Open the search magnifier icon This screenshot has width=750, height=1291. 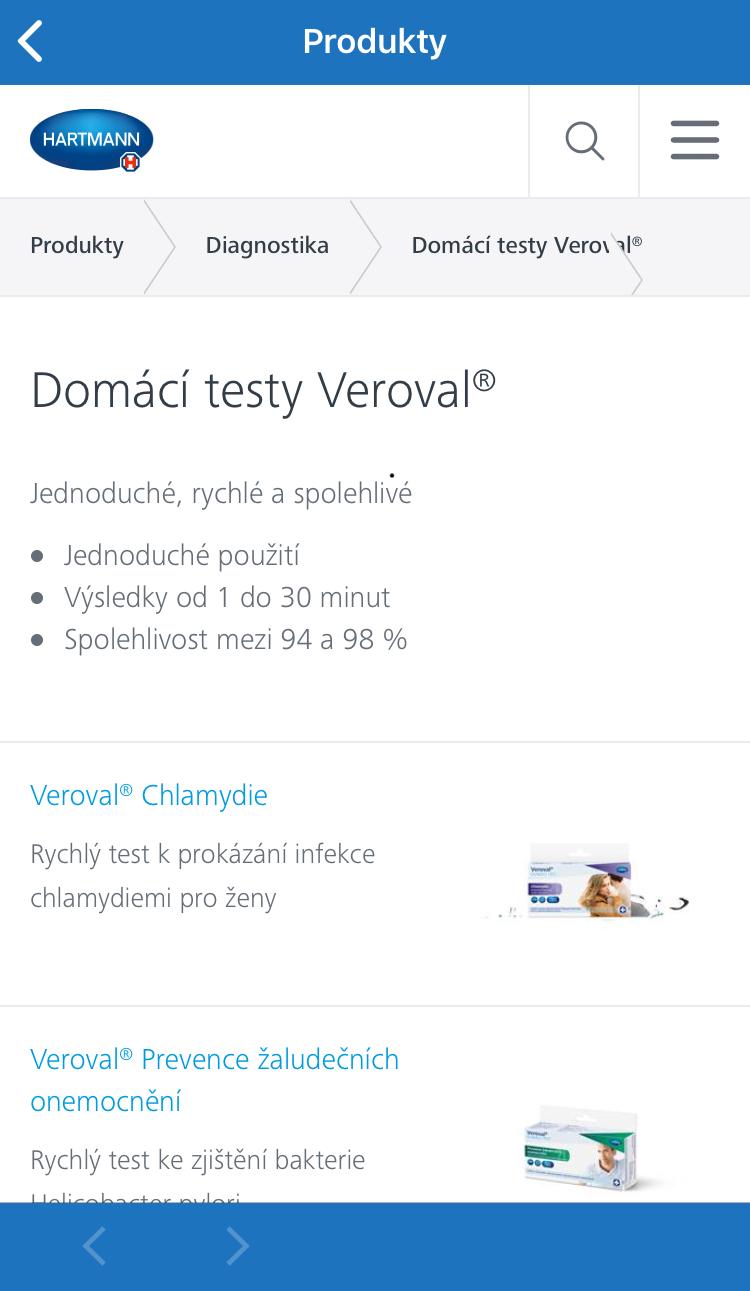tap(584, 141)
